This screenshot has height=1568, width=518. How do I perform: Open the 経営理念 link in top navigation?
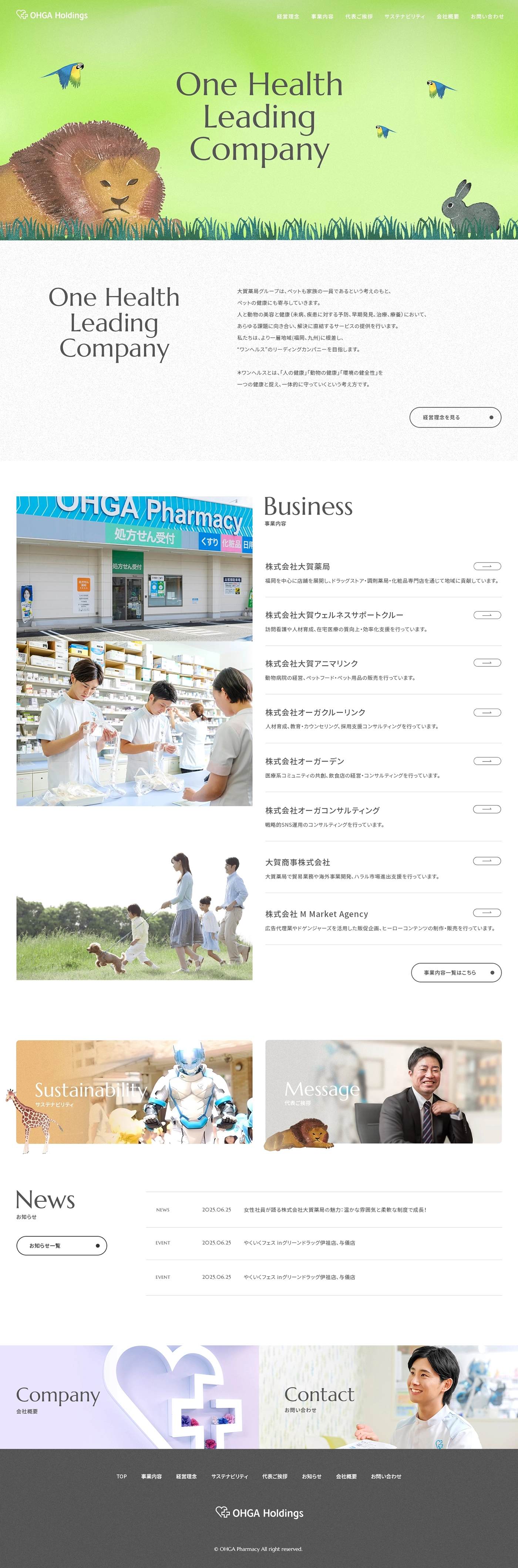288,16
